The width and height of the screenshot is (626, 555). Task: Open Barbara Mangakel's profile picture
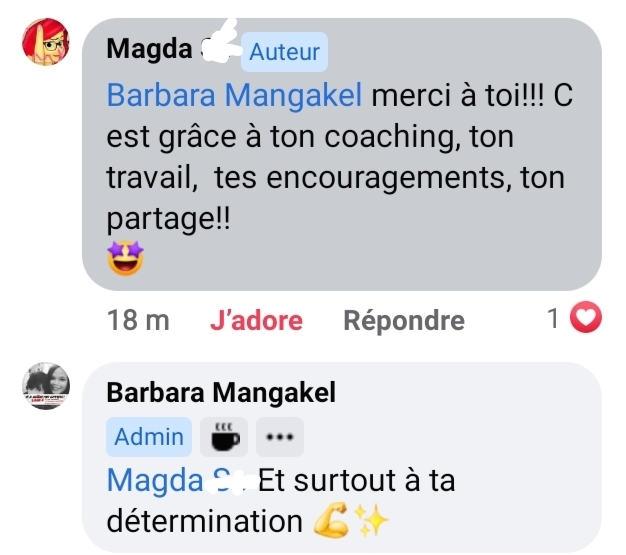pos(47,387)
